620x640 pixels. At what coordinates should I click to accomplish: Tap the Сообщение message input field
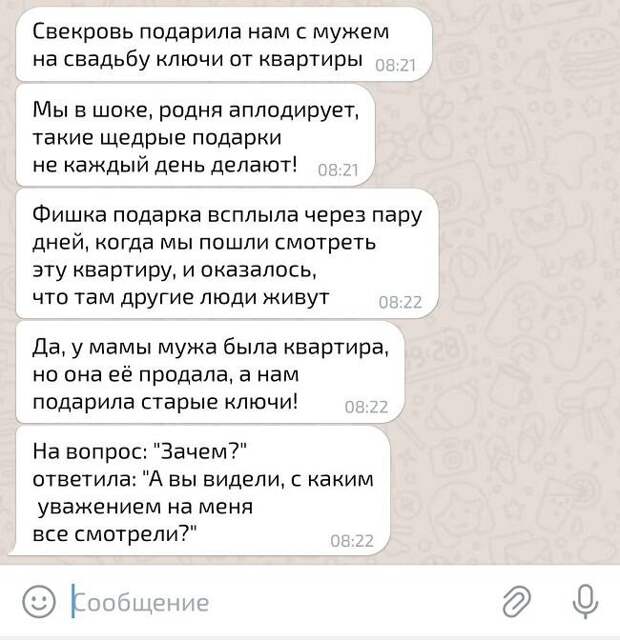coord(270,602)
